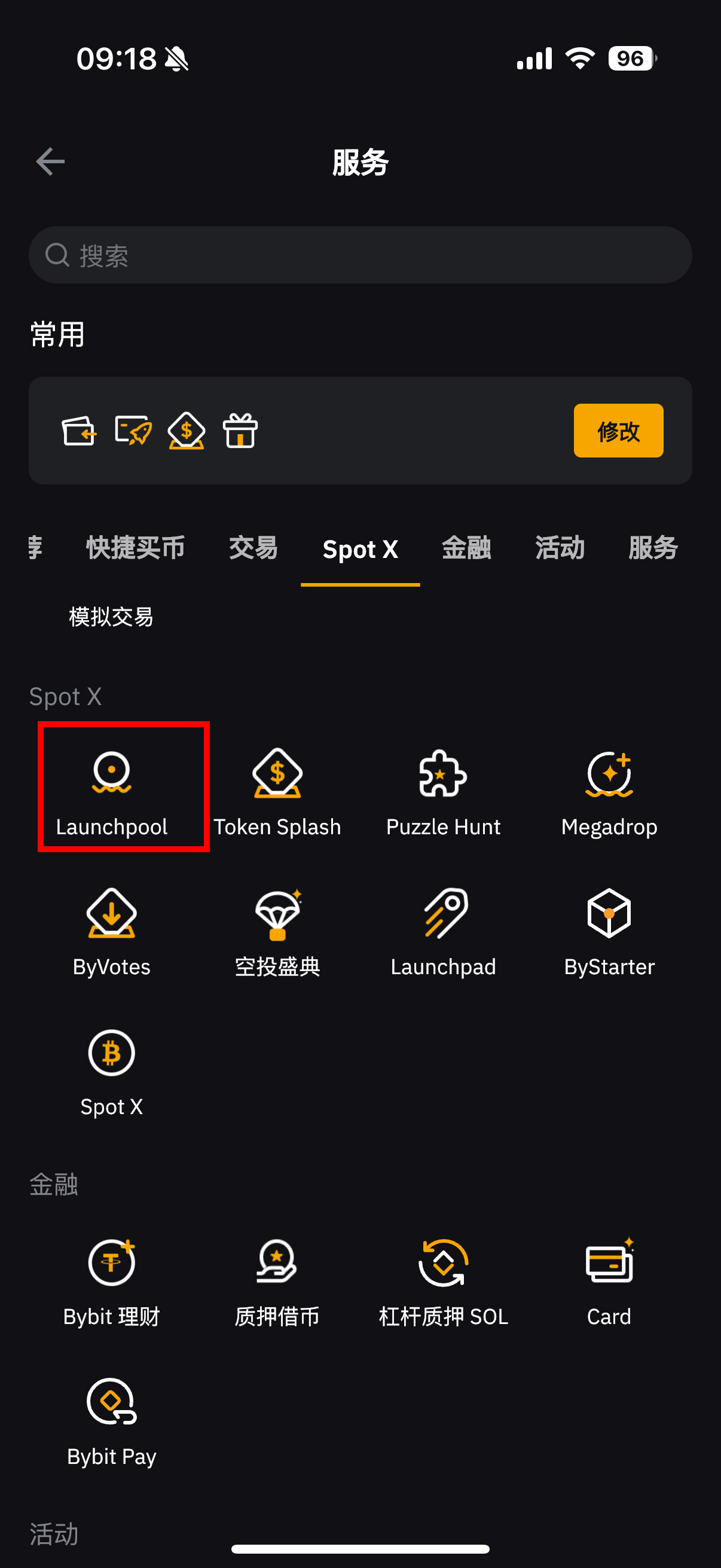Screen dimensions: 721x1568
Task: Open Puzzle Hunt
Action: click(443, 791)
